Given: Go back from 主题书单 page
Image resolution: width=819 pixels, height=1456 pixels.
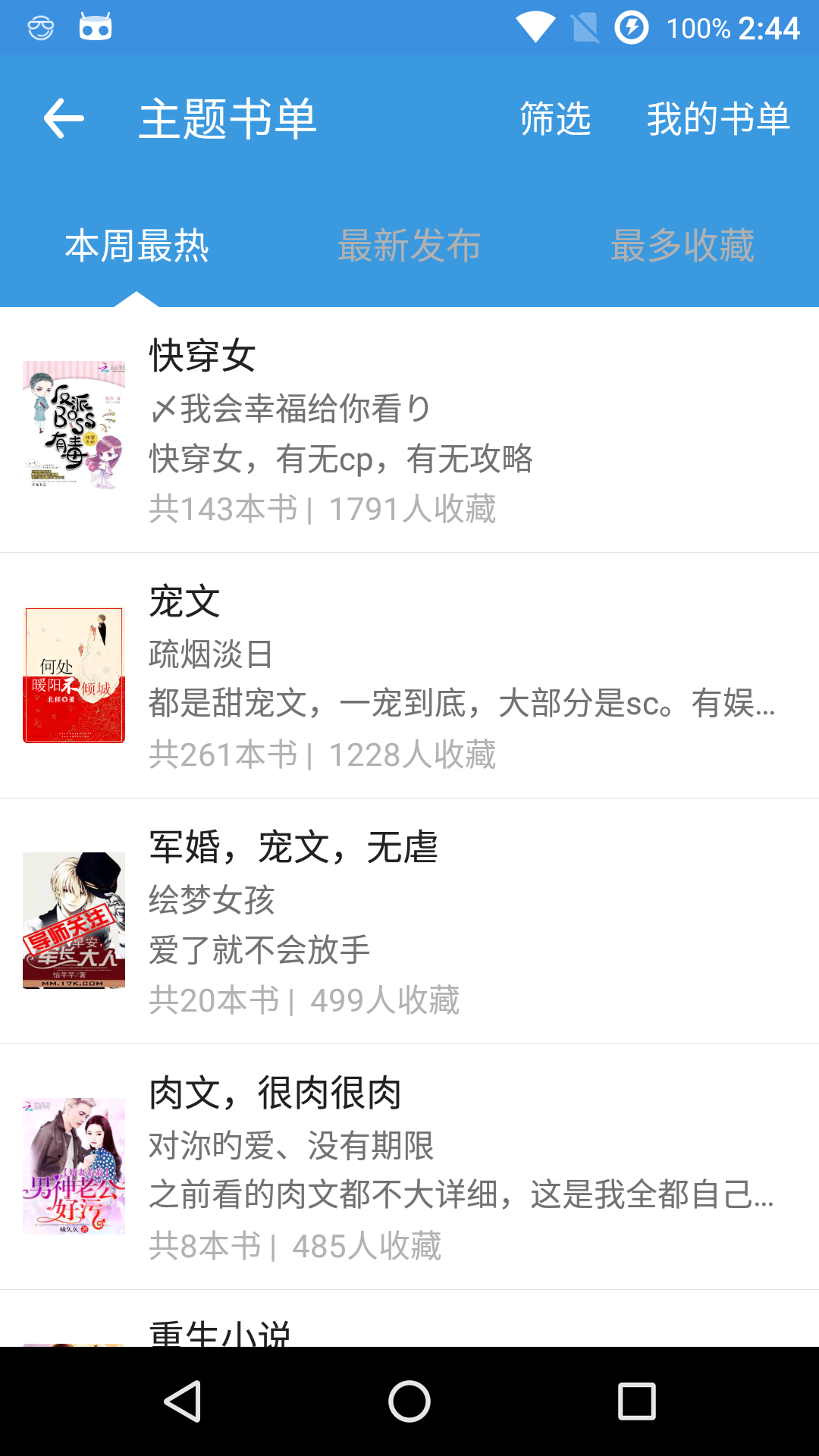Looking at the screenshot, I should [x=64, y=119].
